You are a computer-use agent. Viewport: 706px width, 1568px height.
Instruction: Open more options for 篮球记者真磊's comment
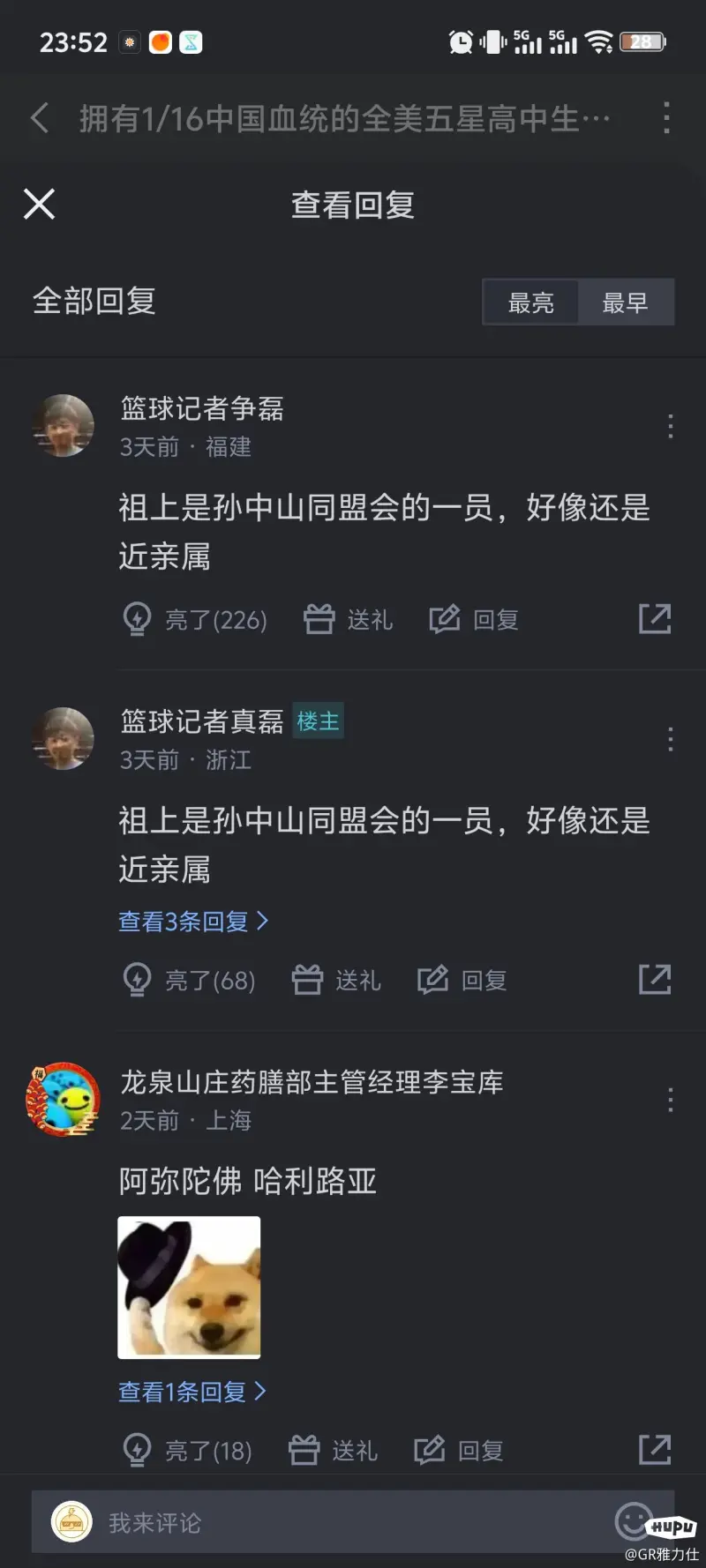coord(671,739)
